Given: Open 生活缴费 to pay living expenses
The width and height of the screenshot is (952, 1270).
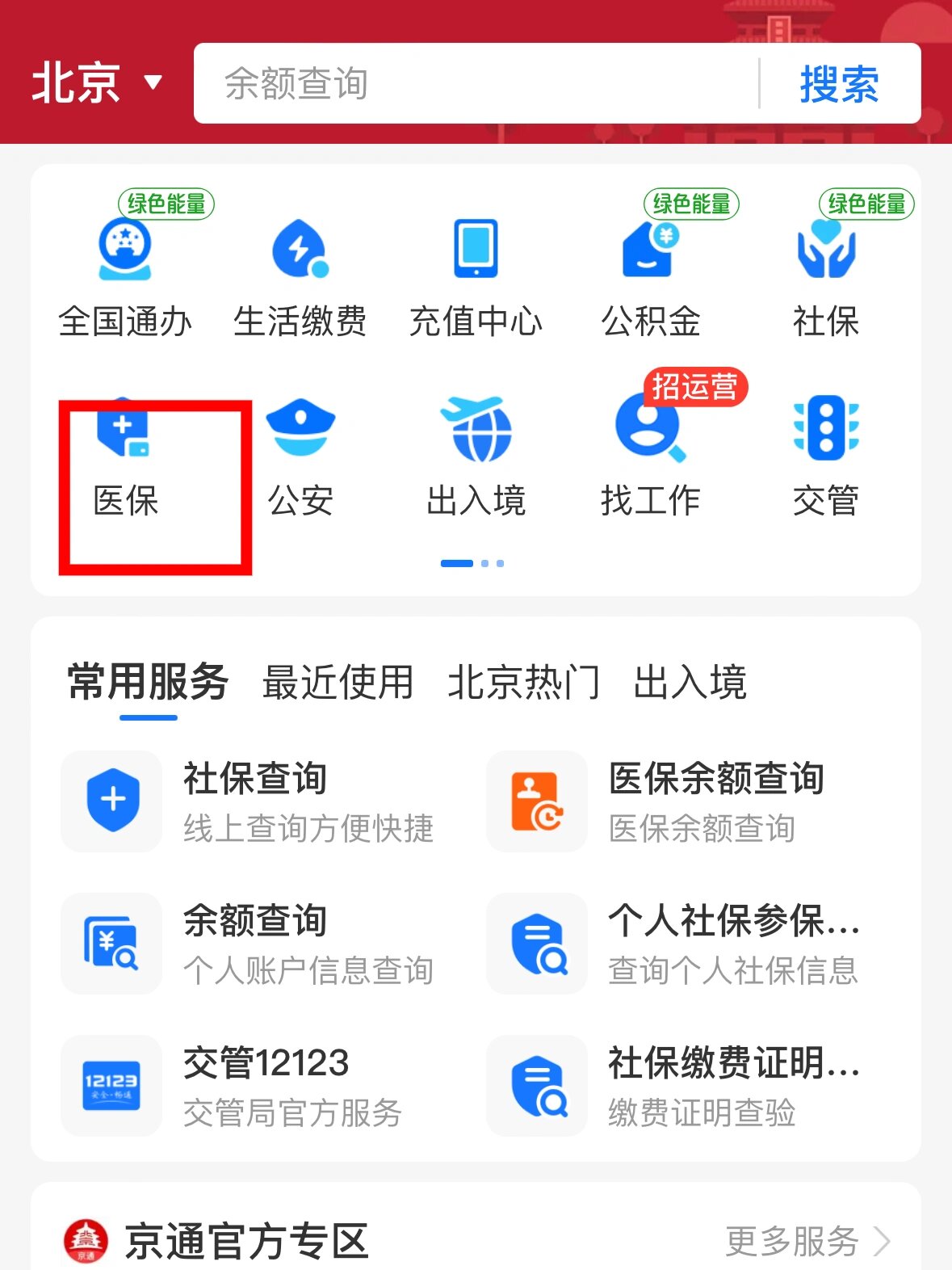Looking at the screenshot, I should point(300,275).
